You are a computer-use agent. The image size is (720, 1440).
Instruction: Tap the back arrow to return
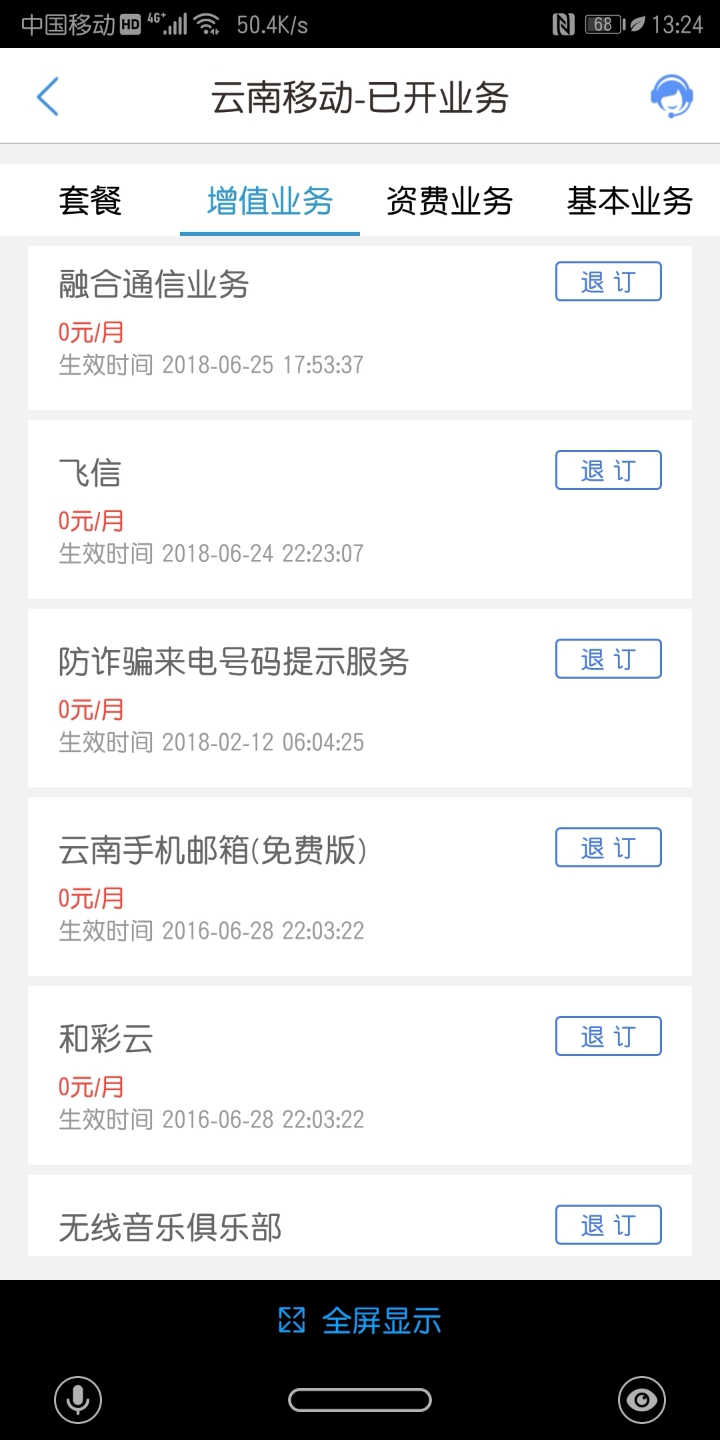coord(47,96)
